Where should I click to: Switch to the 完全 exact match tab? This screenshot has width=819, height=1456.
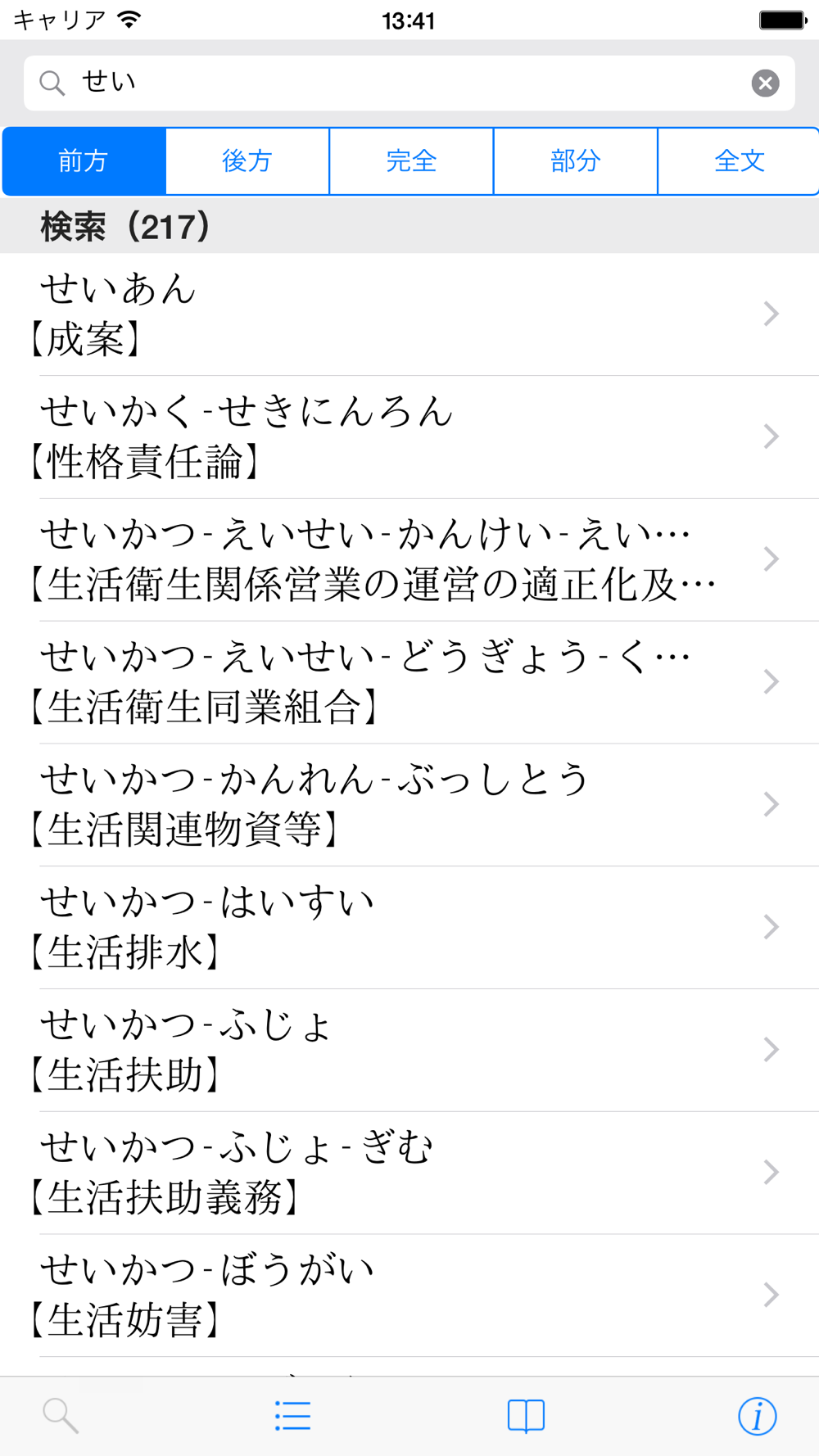(411, 161)
